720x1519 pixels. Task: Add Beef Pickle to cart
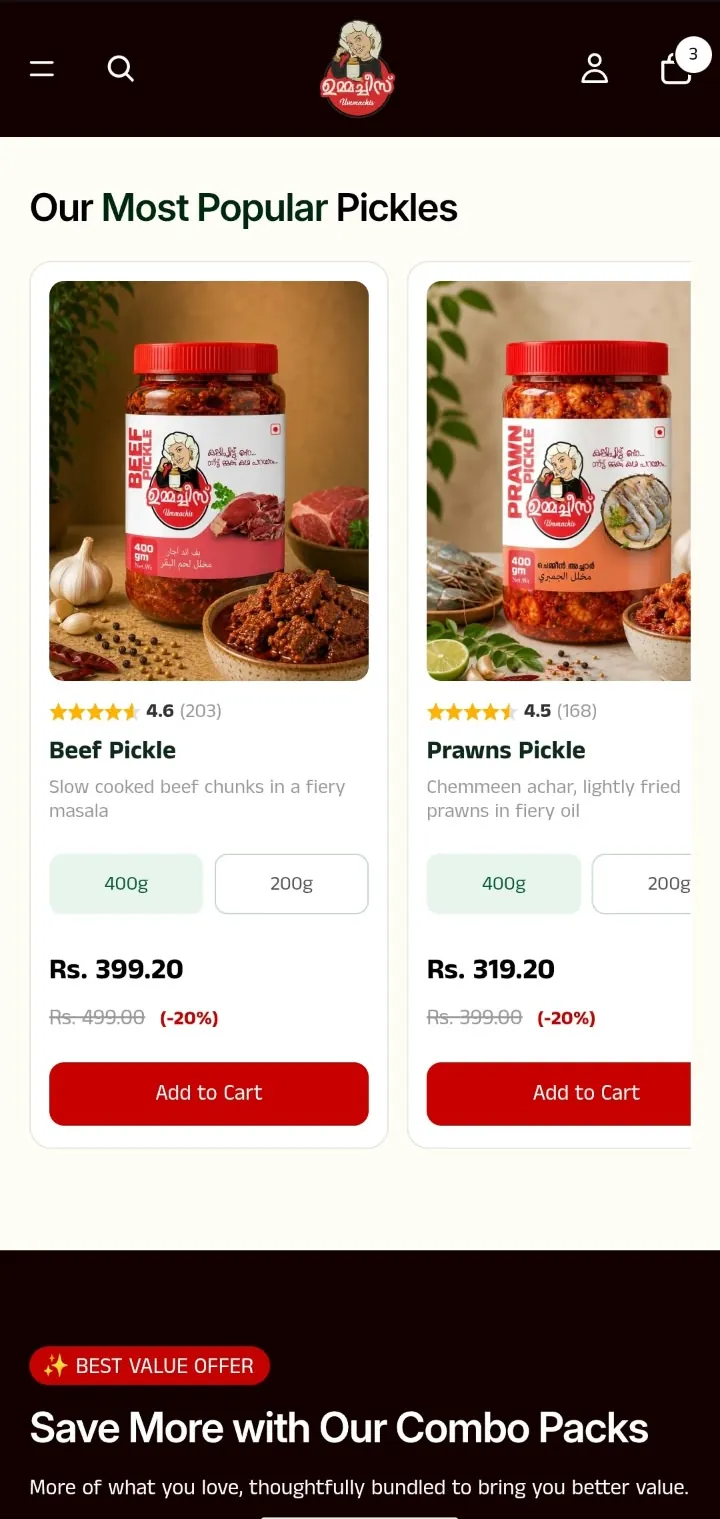pos(209,1094)
